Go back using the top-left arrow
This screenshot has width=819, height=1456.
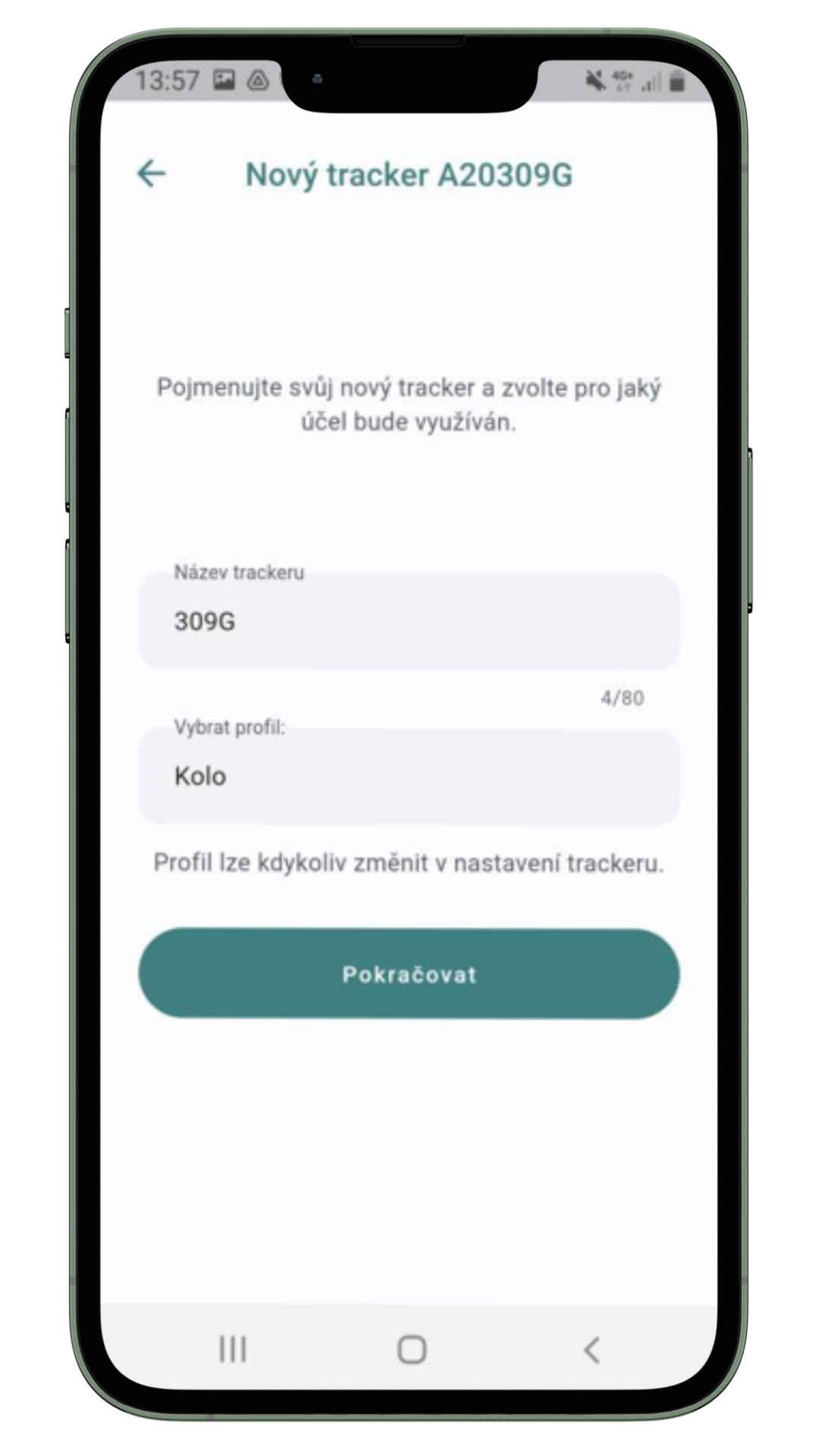click(x=152, y=174)
